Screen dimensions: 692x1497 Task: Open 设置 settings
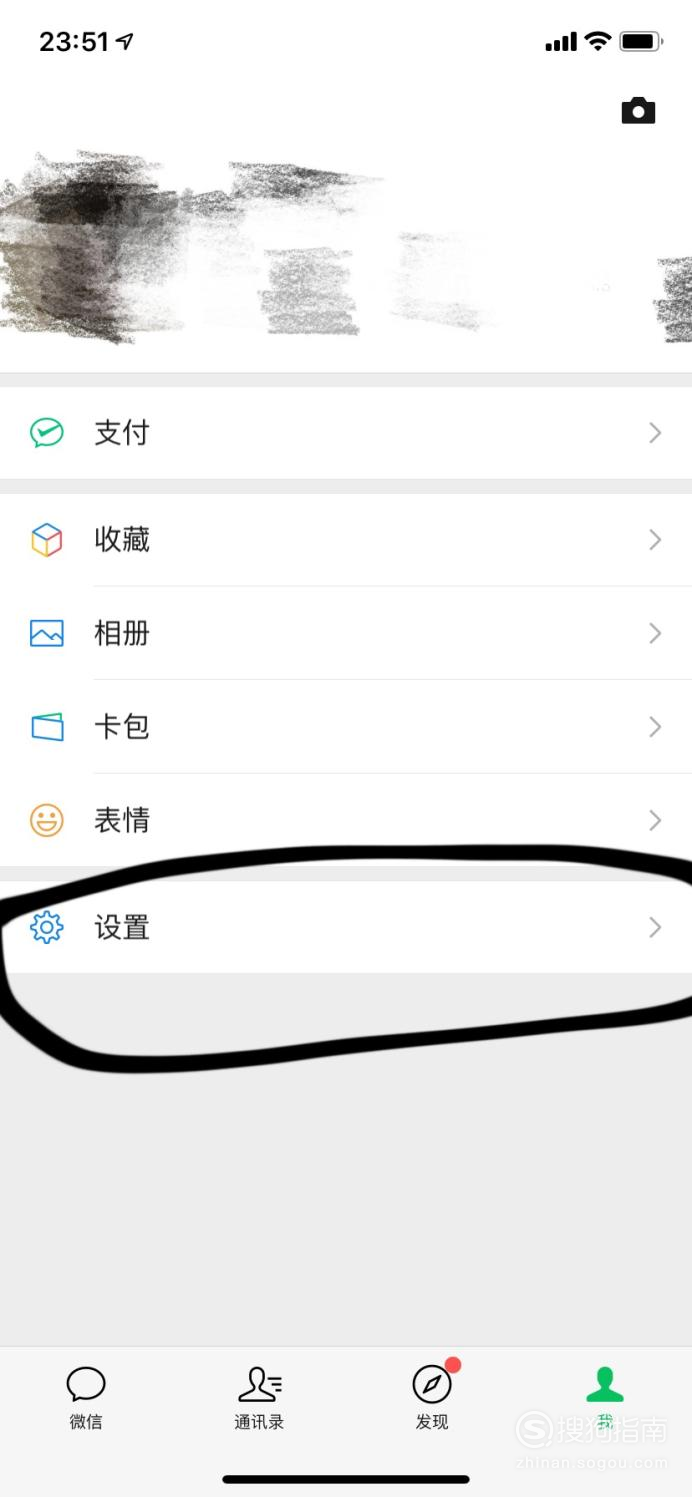click(x=346, y=927)
